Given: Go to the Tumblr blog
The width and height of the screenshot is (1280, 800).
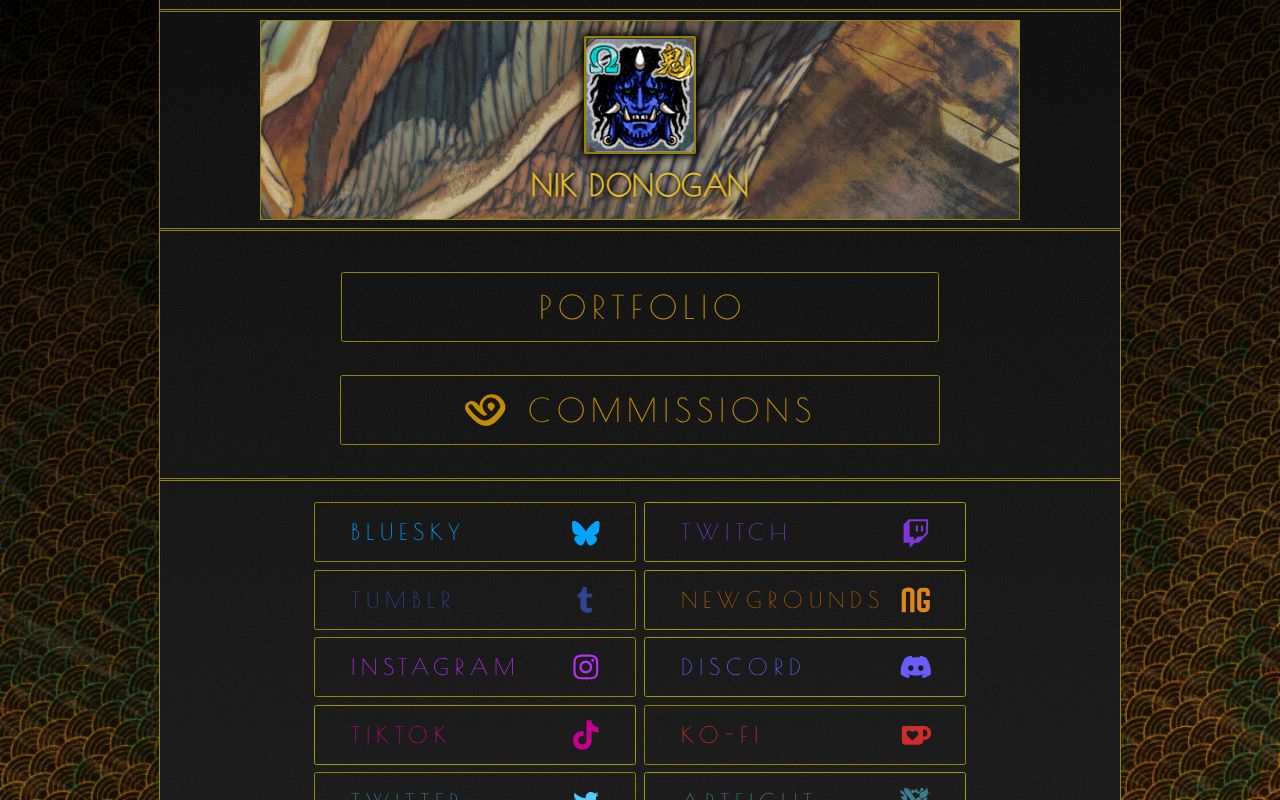Looking at the screenshot, I should tap(475, 600).
